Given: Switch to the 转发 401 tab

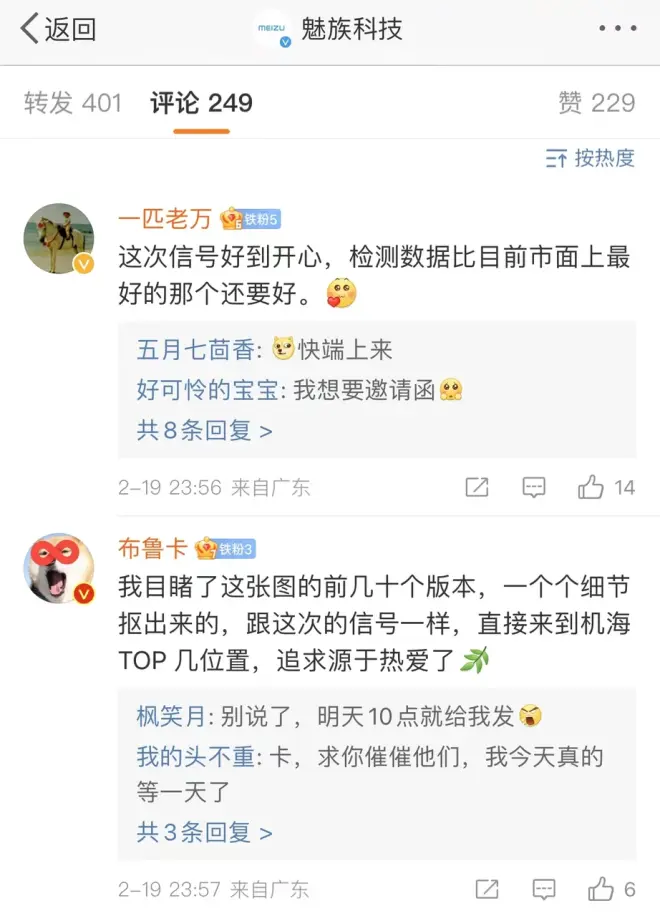Looking at the screenshot, I should tap(72, 102).
